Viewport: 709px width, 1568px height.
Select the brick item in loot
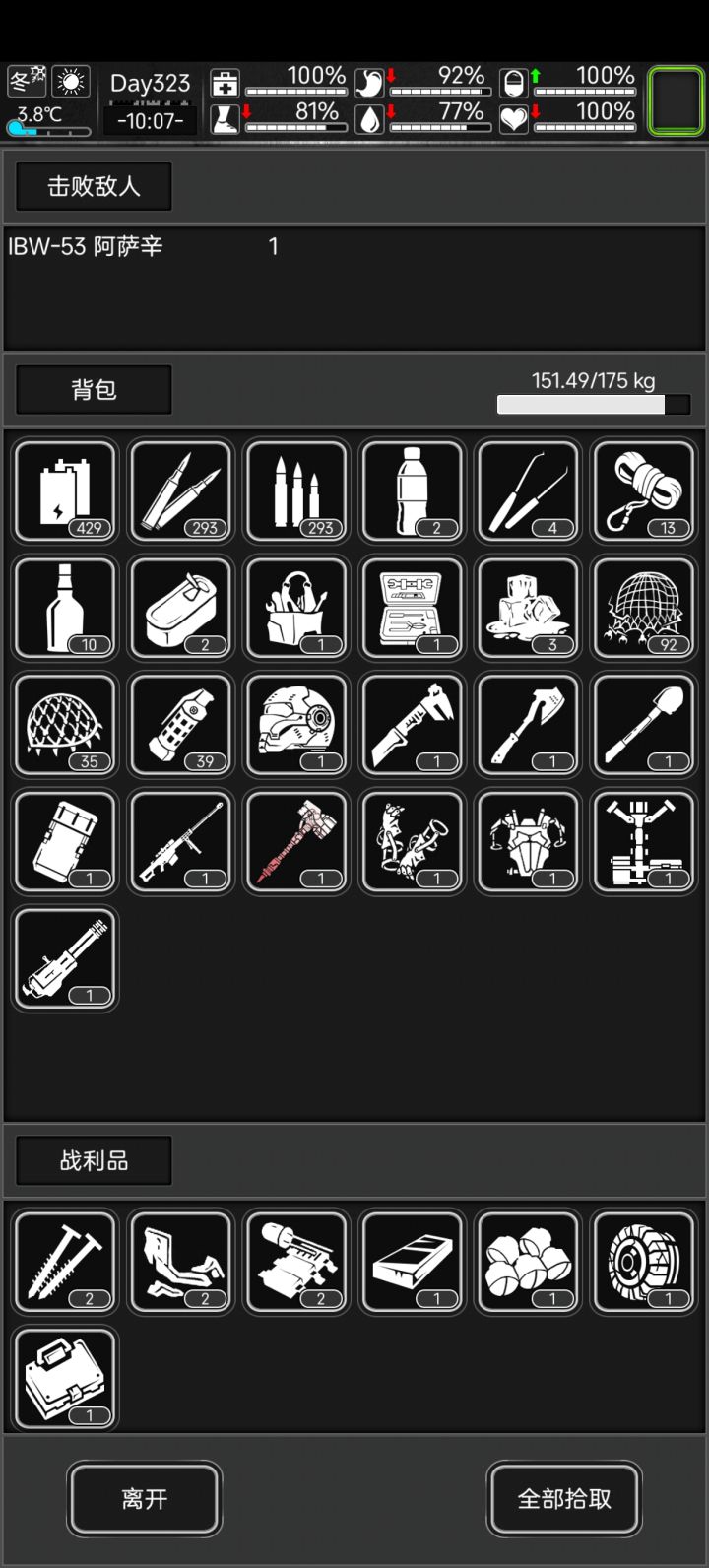click(x=413, y=1262)
